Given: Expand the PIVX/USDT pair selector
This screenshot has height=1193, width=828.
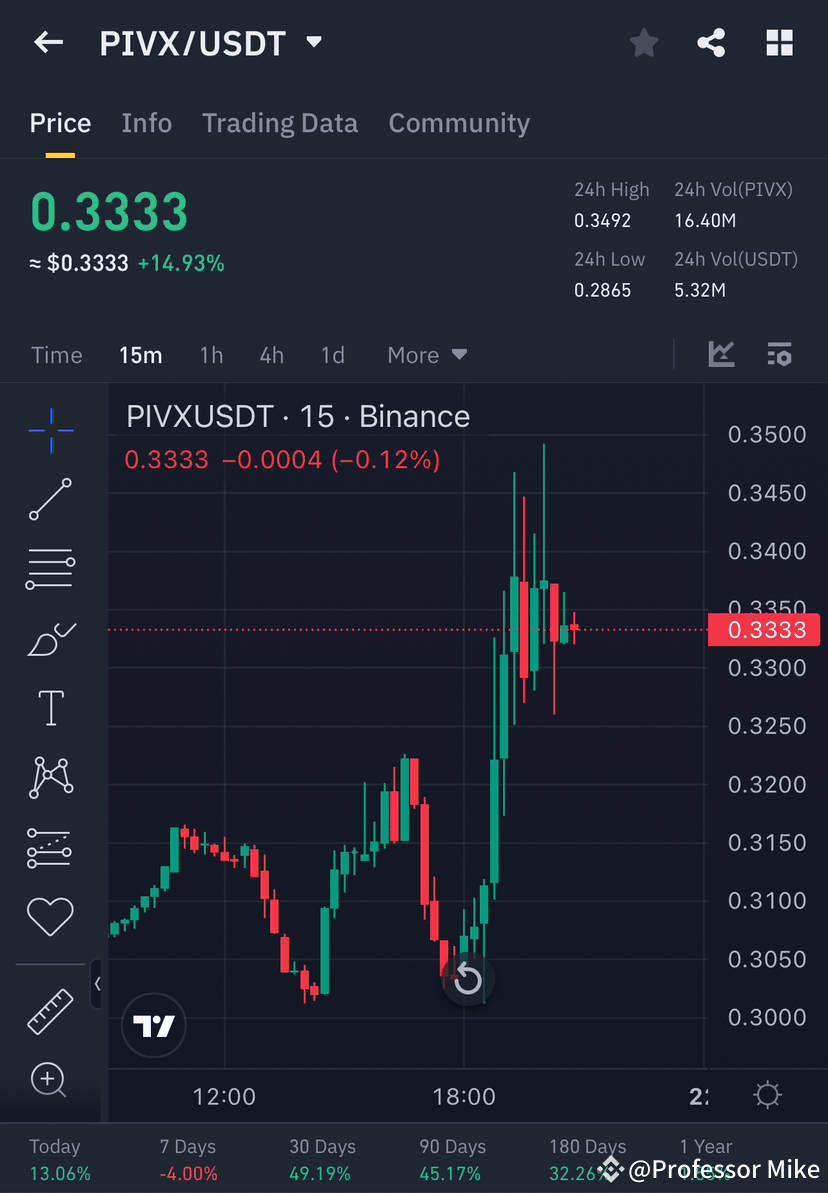Looking at the screenshot, I should click(313, 42).
